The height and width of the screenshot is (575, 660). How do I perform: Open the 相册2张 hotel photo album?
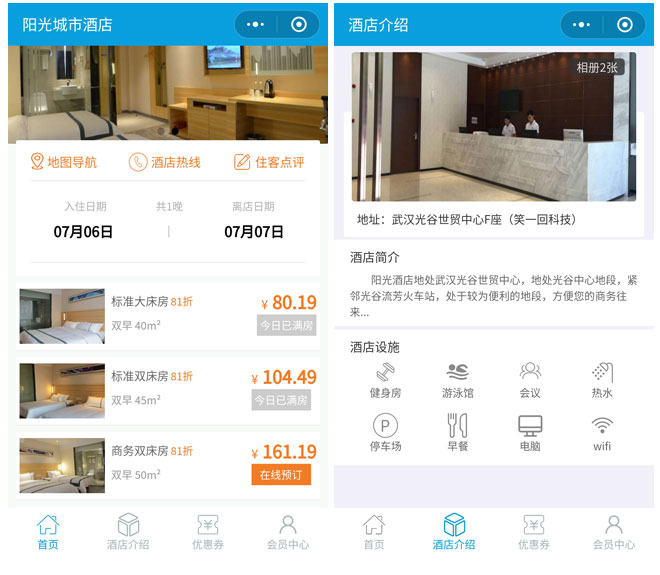pos(598,67)
